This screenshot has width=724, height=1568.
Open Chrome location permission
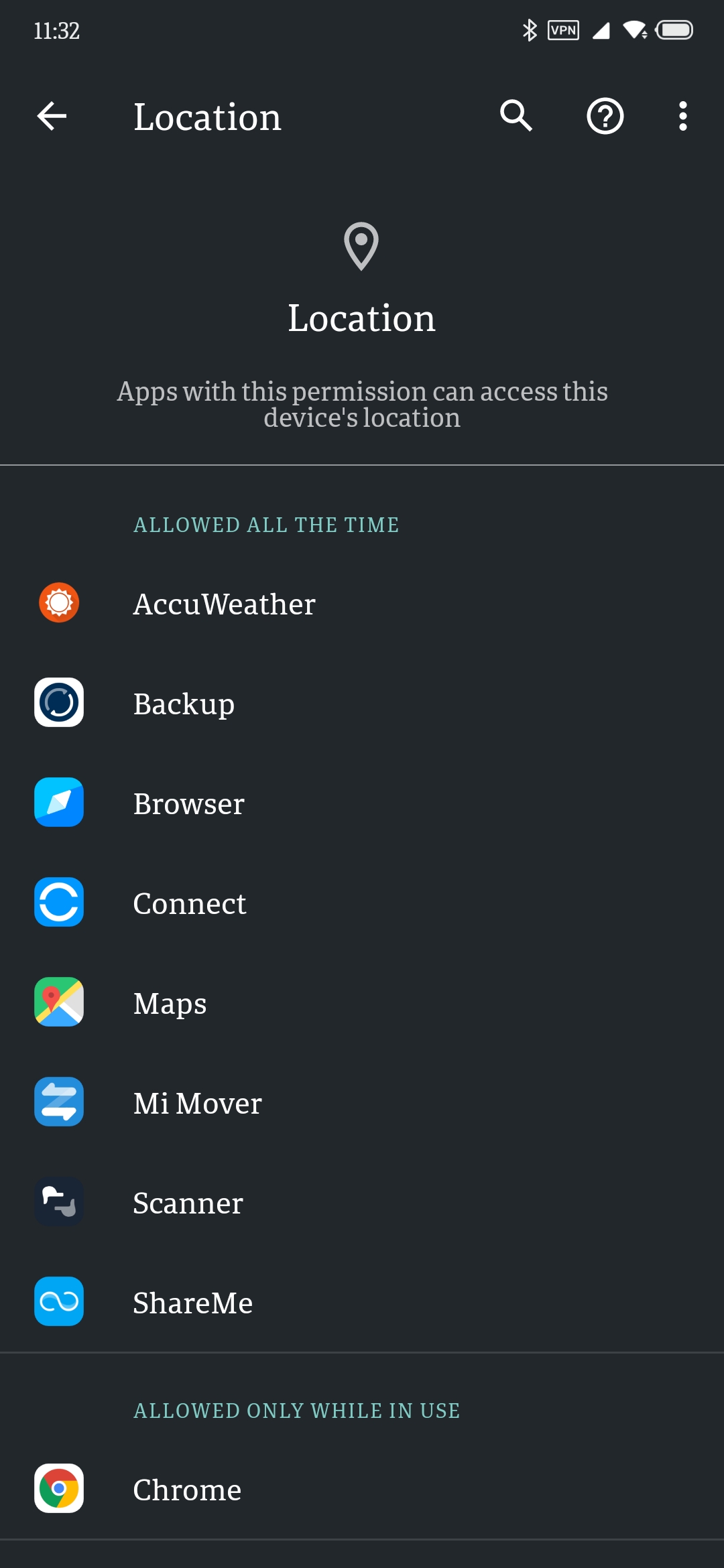point(362,1489)
